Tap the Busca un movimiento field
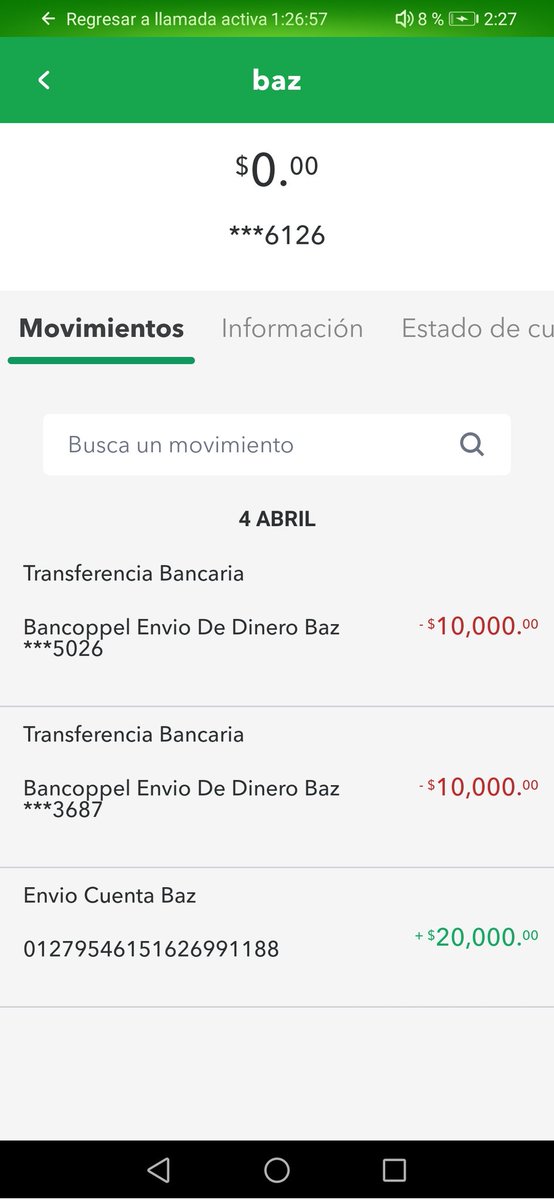The height and width of the screenshot is (1200, 554). pyautogui.click(x=277, y=445)
